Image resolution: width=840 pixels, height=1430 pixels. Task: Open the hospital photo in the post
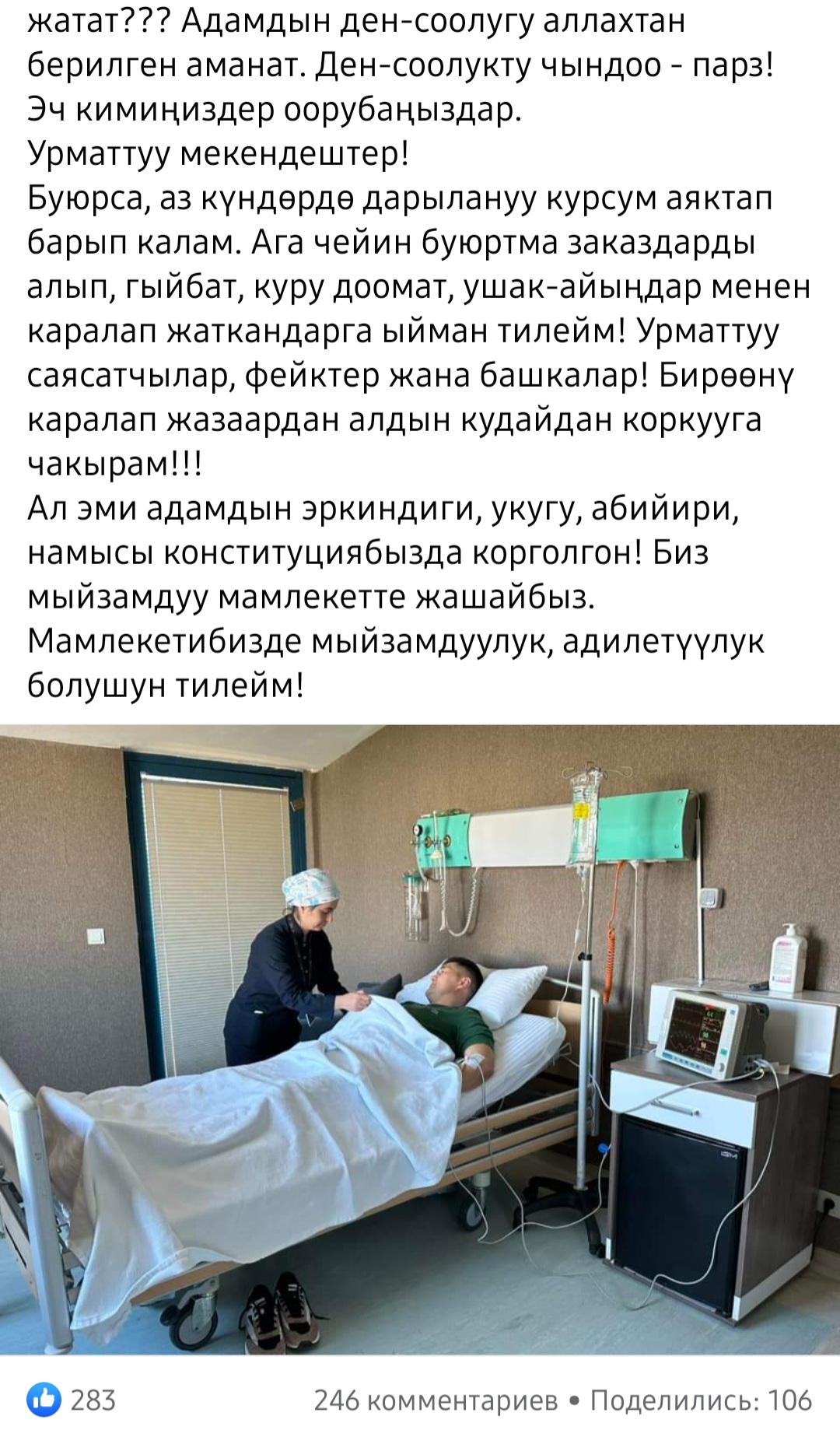click(420, 1040)
